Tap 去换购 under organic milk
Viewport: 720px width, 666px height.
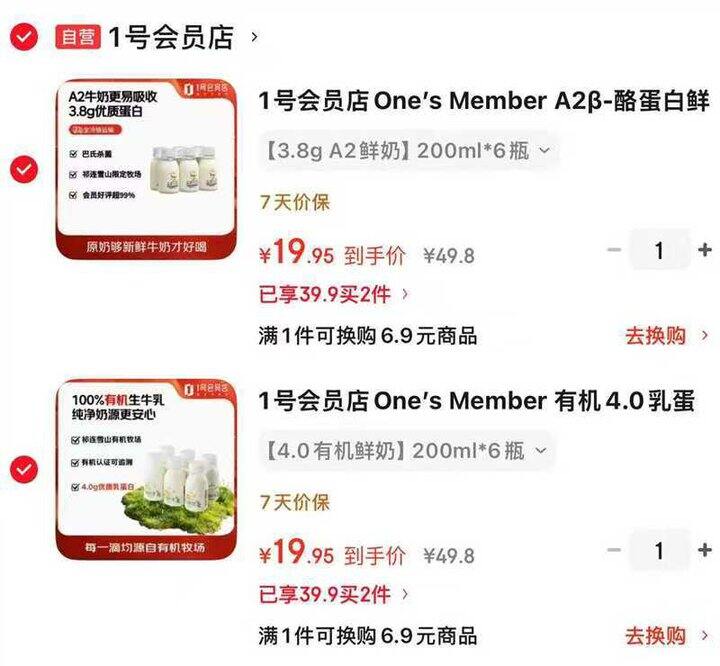tap(666, 636)
